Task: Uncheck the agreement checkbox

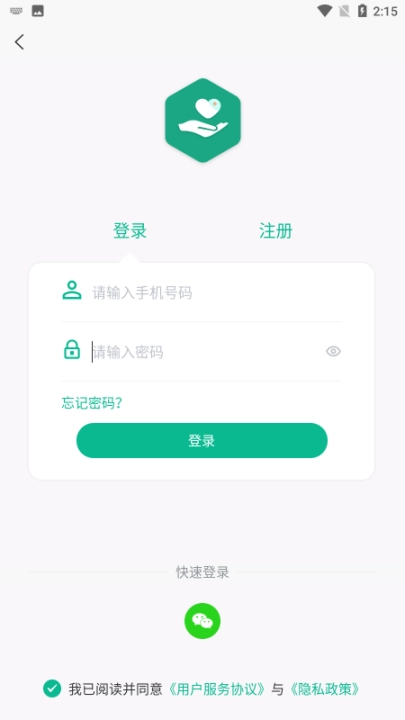Action: tap(52, 689)
